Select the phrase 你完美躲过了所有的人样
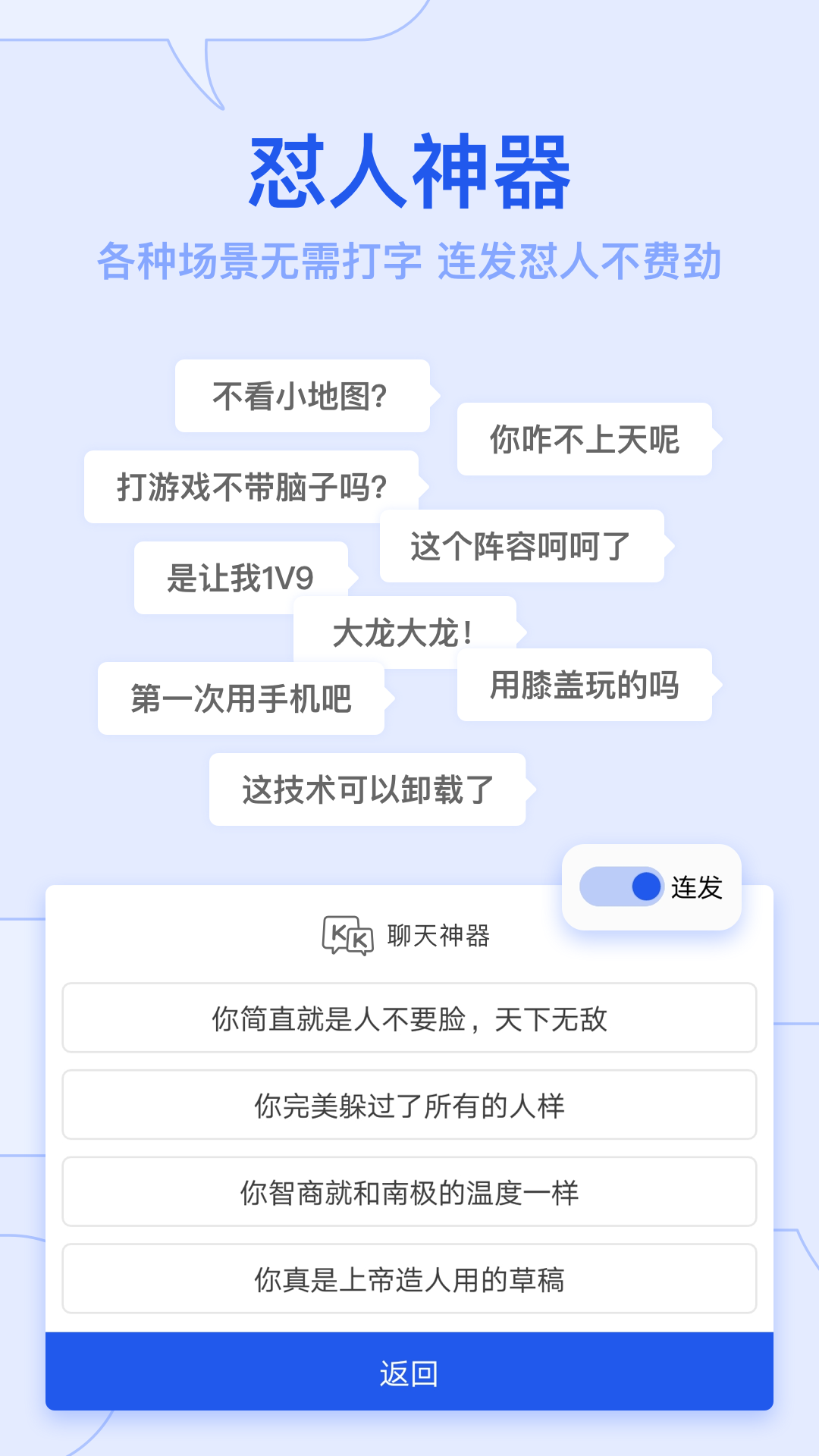 (x=409, y=1106)
